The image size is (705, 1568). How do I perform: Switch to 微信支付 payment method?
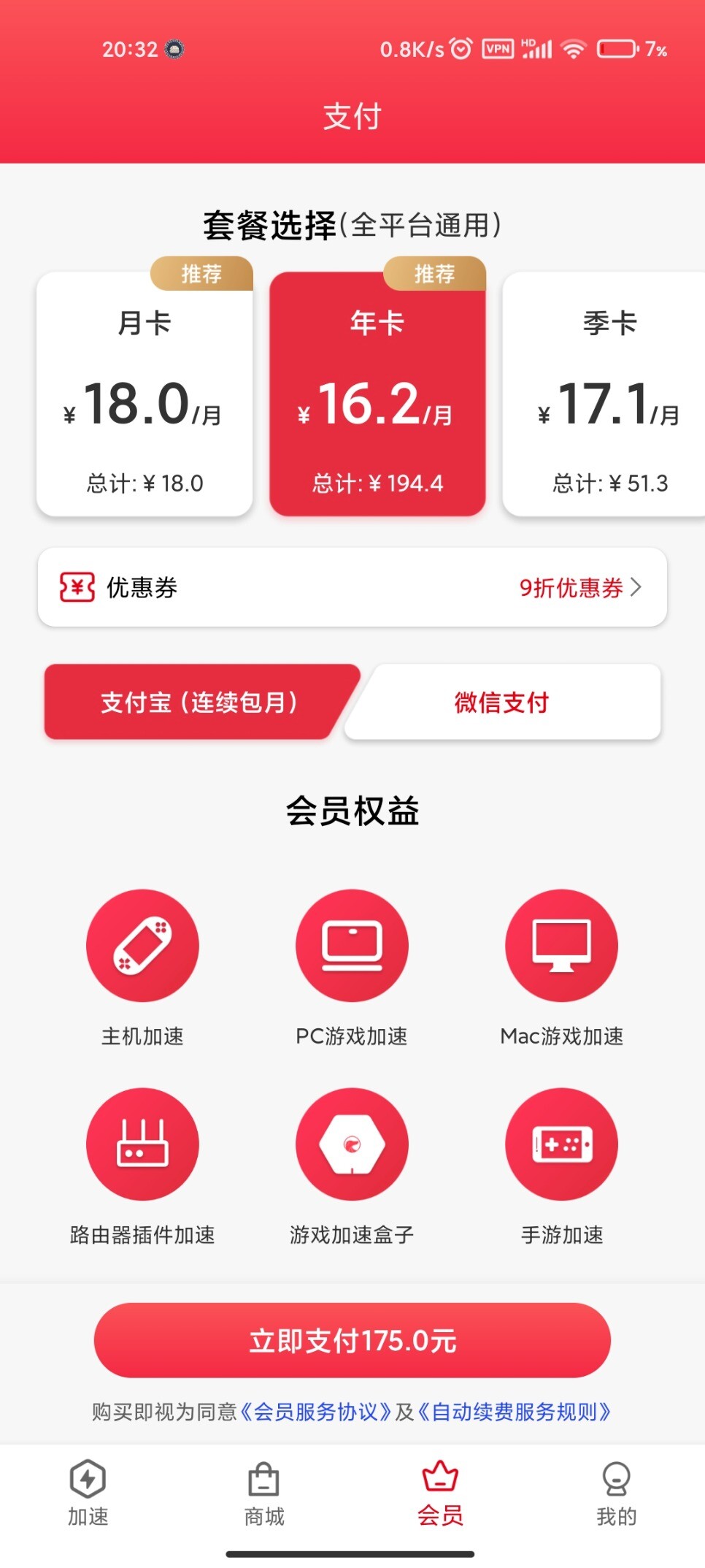click(502, 703)
